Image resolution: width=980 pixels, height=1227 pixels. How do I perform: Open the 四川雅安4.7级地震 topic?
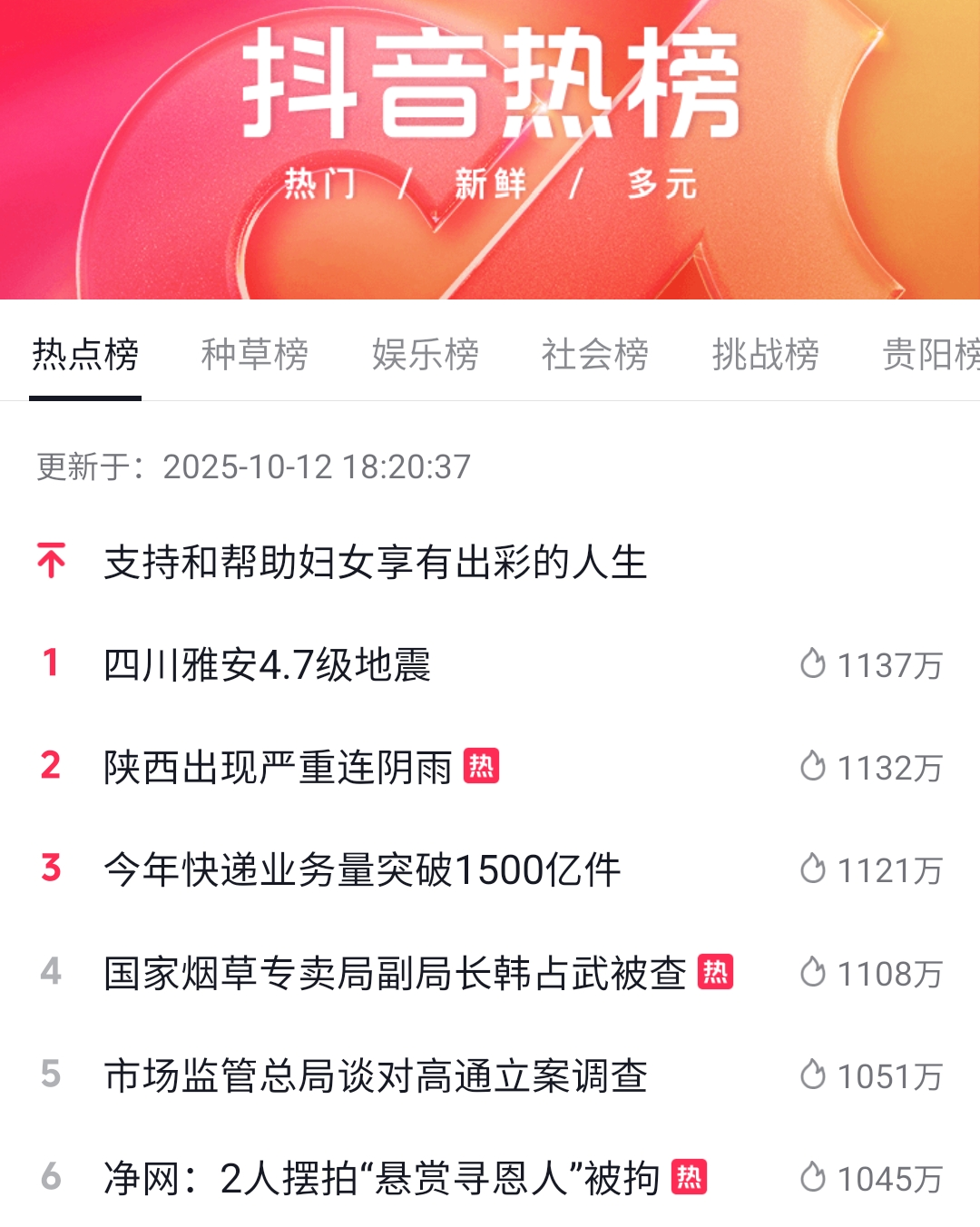[268, 665]
